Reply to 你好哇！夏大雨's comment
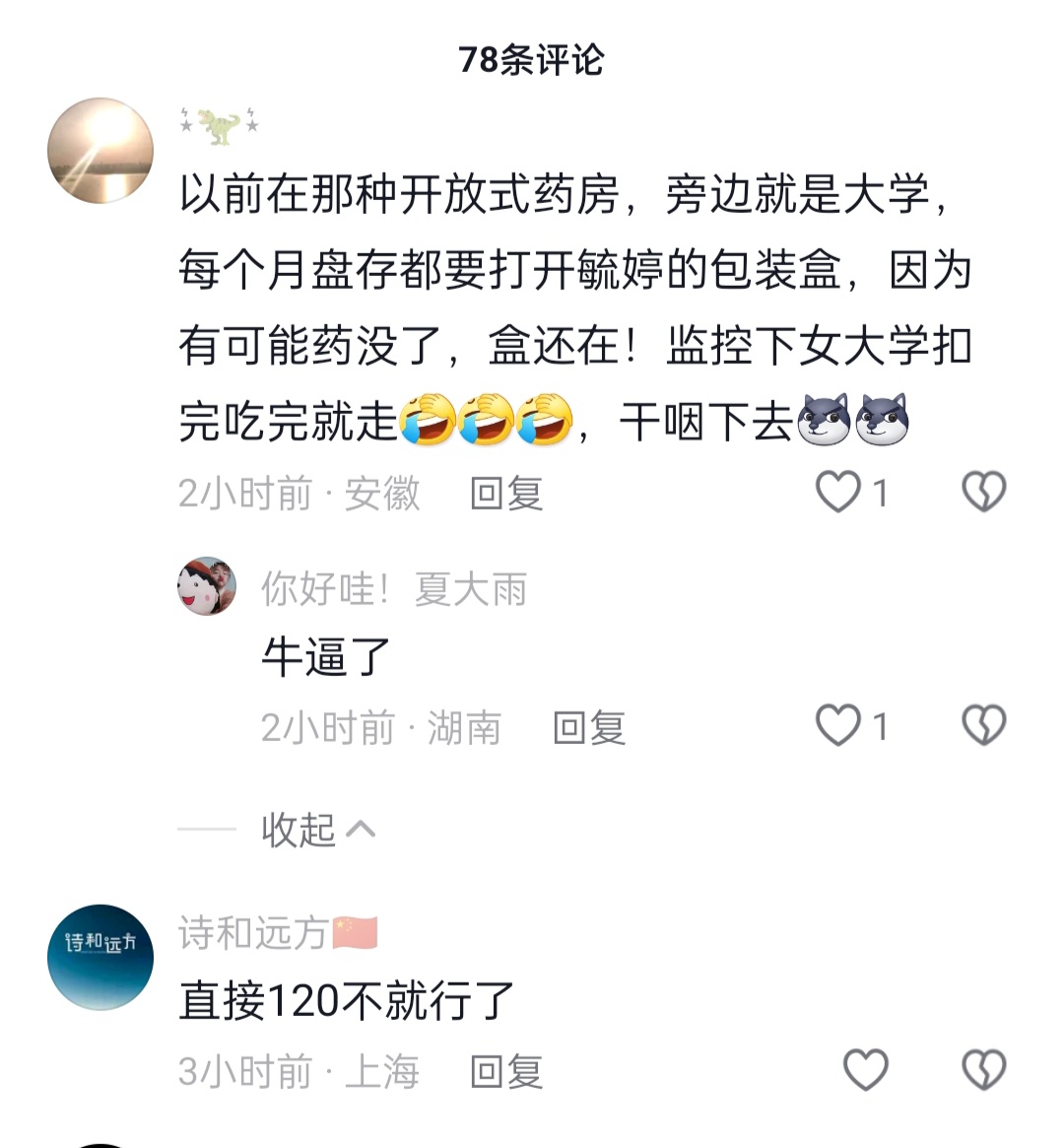 (589, 728)
